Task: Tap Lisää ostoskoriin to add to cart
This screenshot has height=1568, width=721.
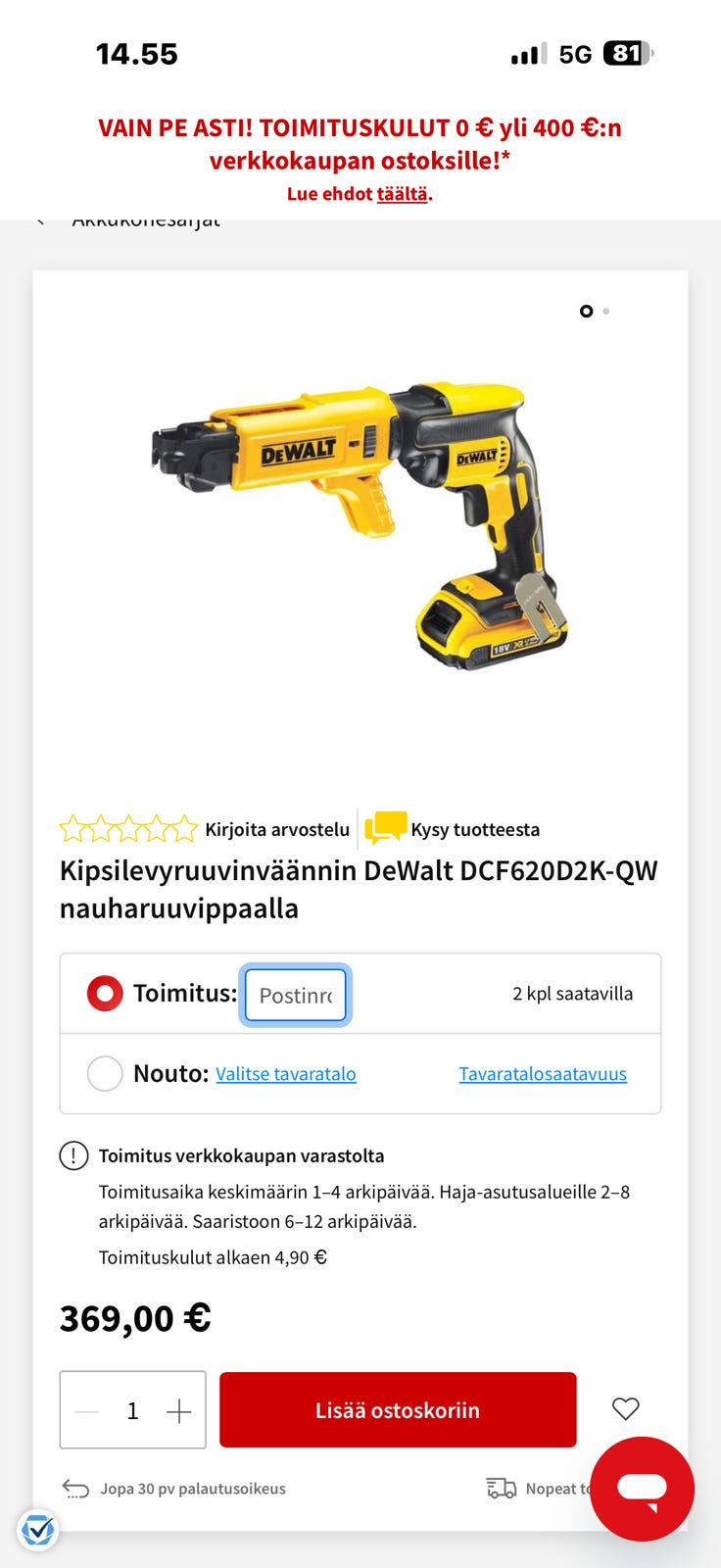Action: pyautogui.click(x=397, y=1410)
